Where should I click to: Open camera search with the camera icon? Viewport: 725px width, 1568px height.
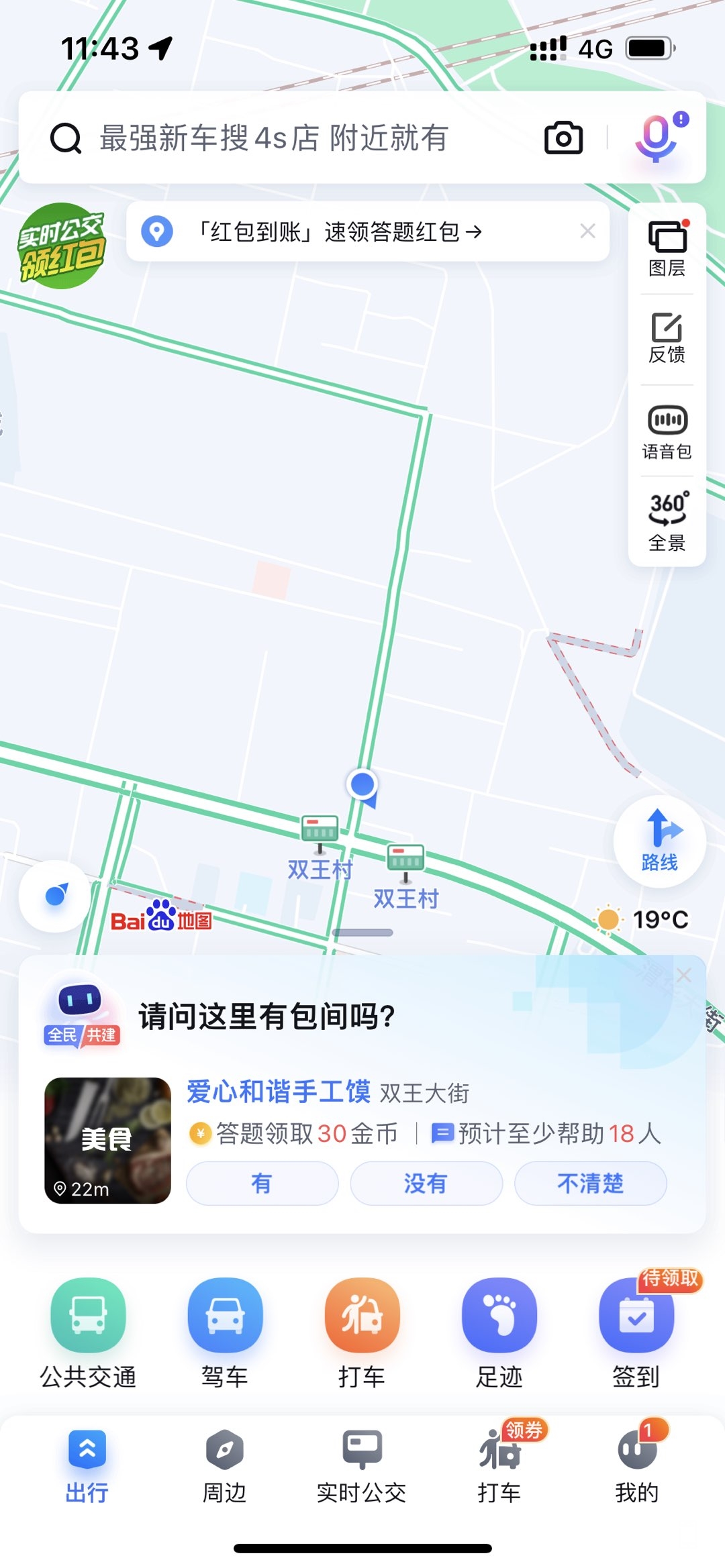pyautogui.click(x=563, y=138)
